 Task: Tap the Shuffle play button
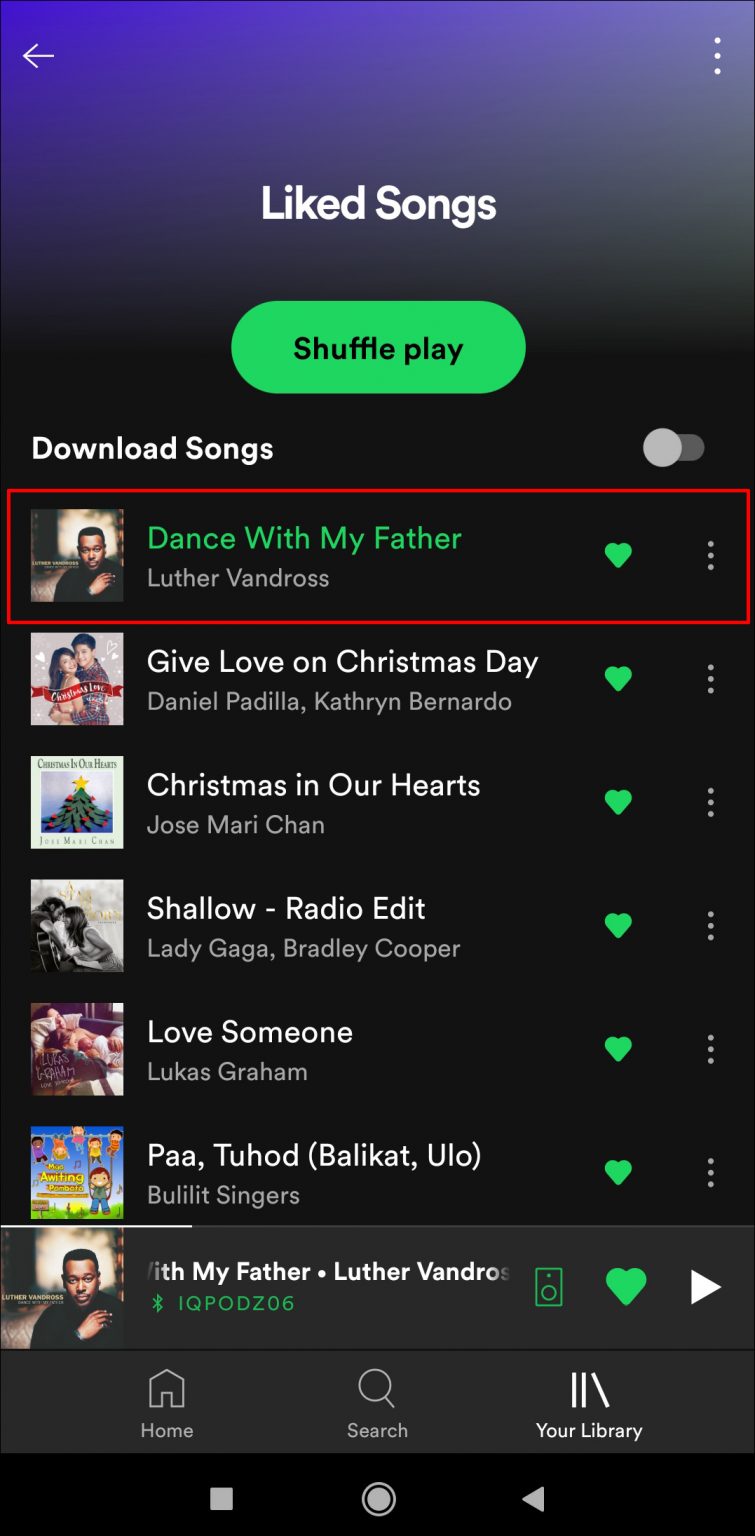pos(377,347)
